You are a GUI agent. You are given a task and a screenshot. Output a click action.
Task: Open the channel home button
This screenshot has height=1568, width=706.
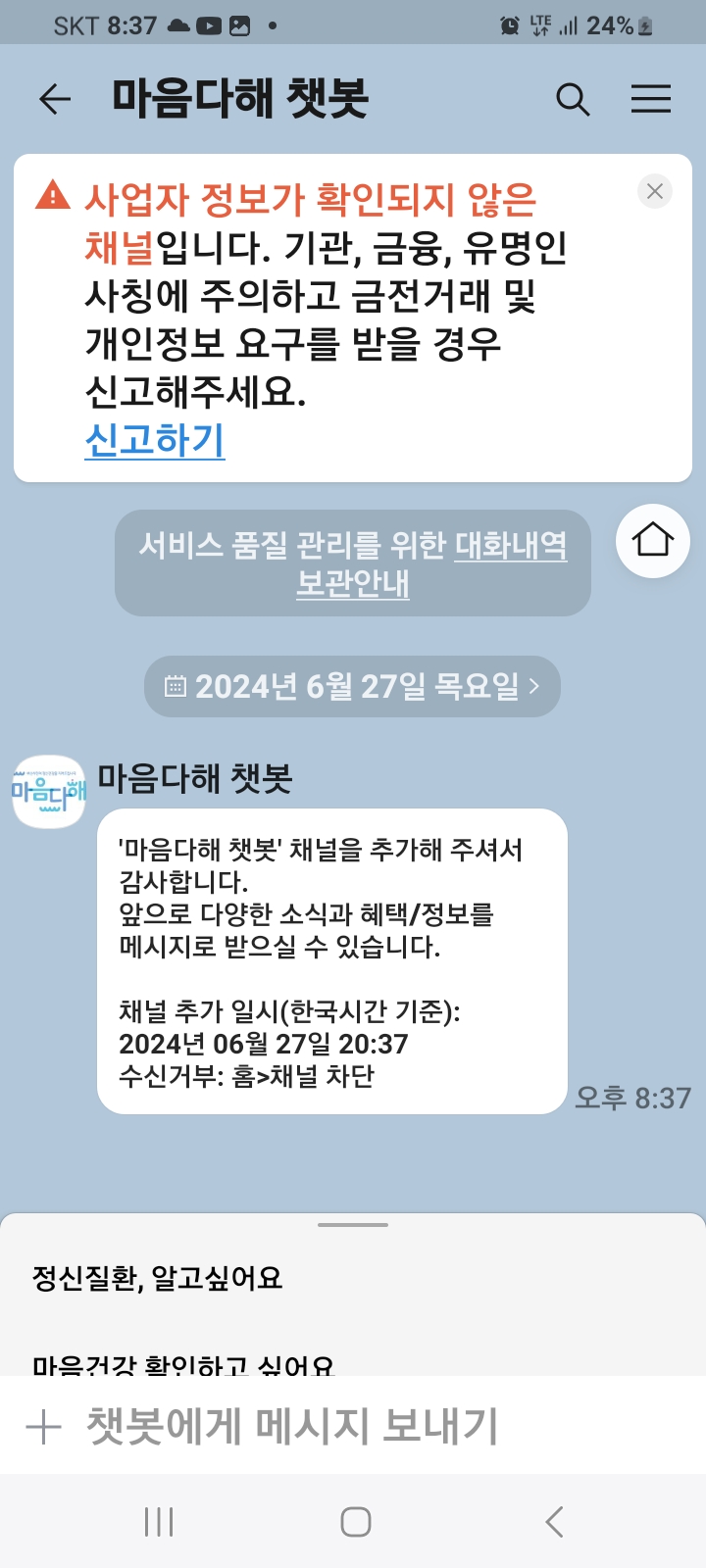pos(652,541)
